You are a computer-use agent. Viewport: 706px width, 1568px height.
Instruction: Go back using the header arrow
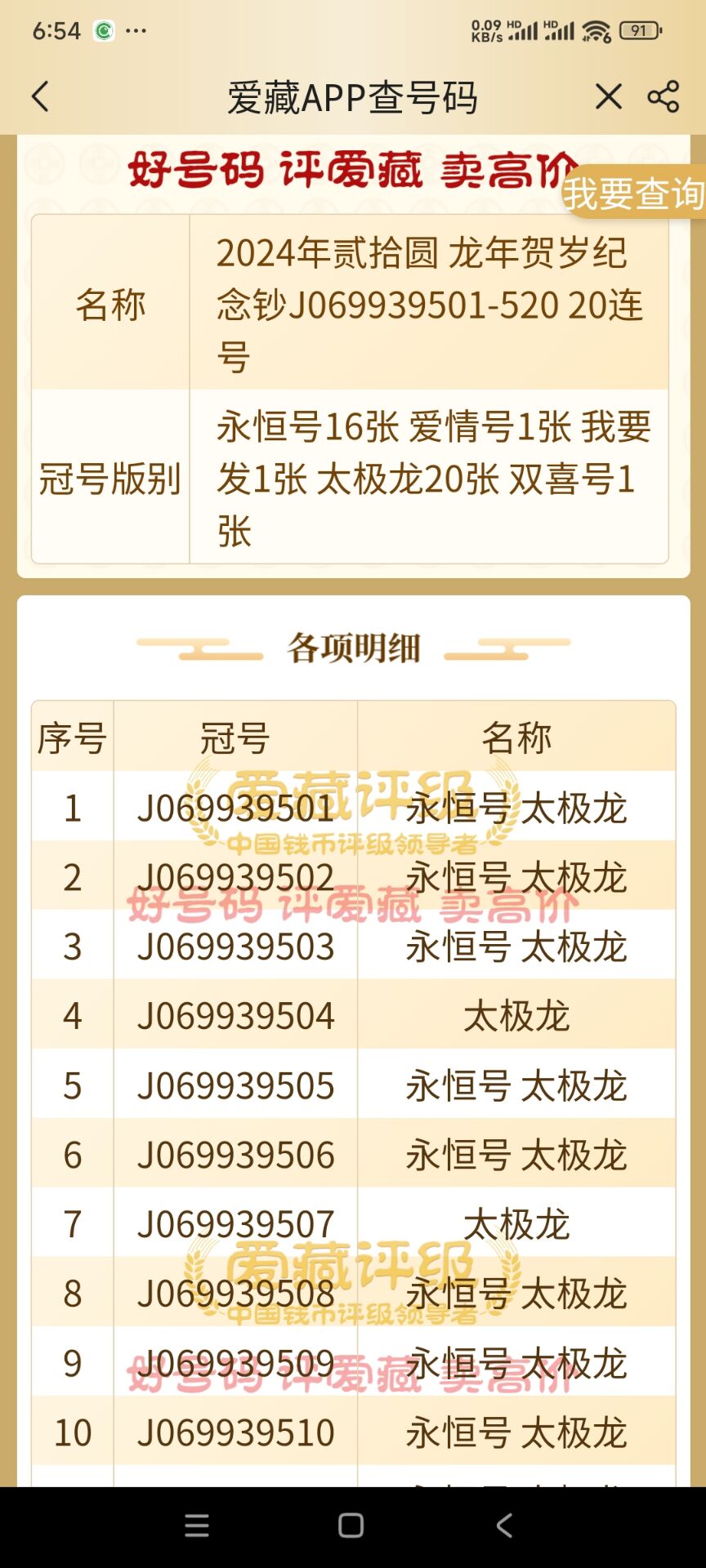(40, 96)
